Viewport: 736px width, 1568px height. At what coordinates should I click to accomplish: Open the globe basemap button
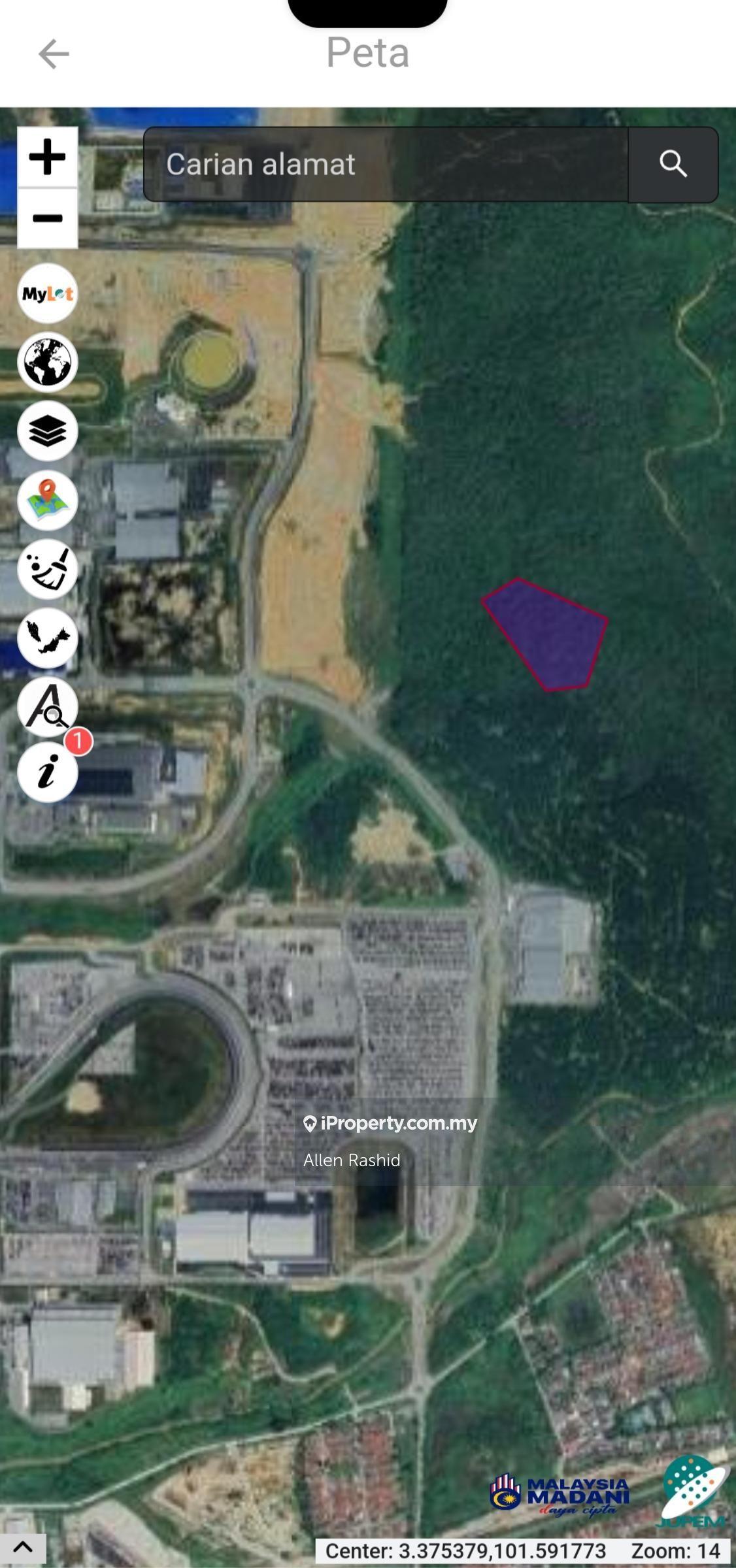coord(48,362)
